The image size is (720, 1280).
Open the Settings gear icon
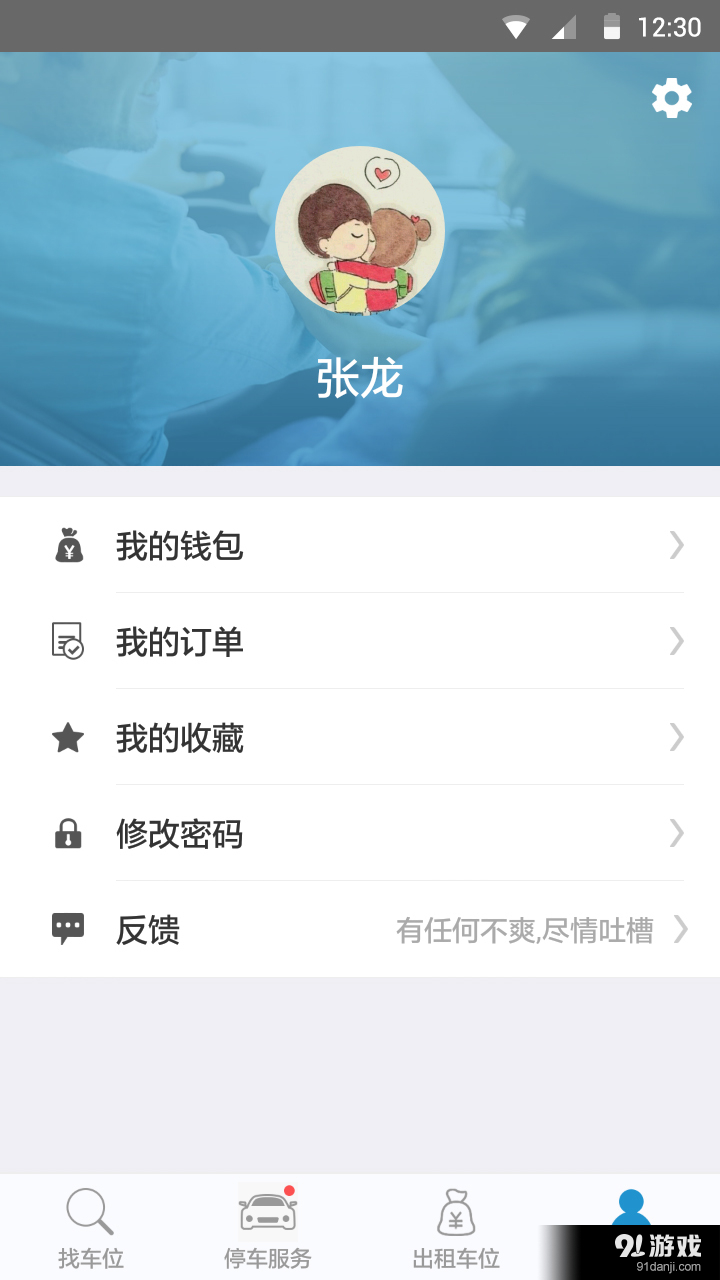pyautogui.click(x=671, y=97)
